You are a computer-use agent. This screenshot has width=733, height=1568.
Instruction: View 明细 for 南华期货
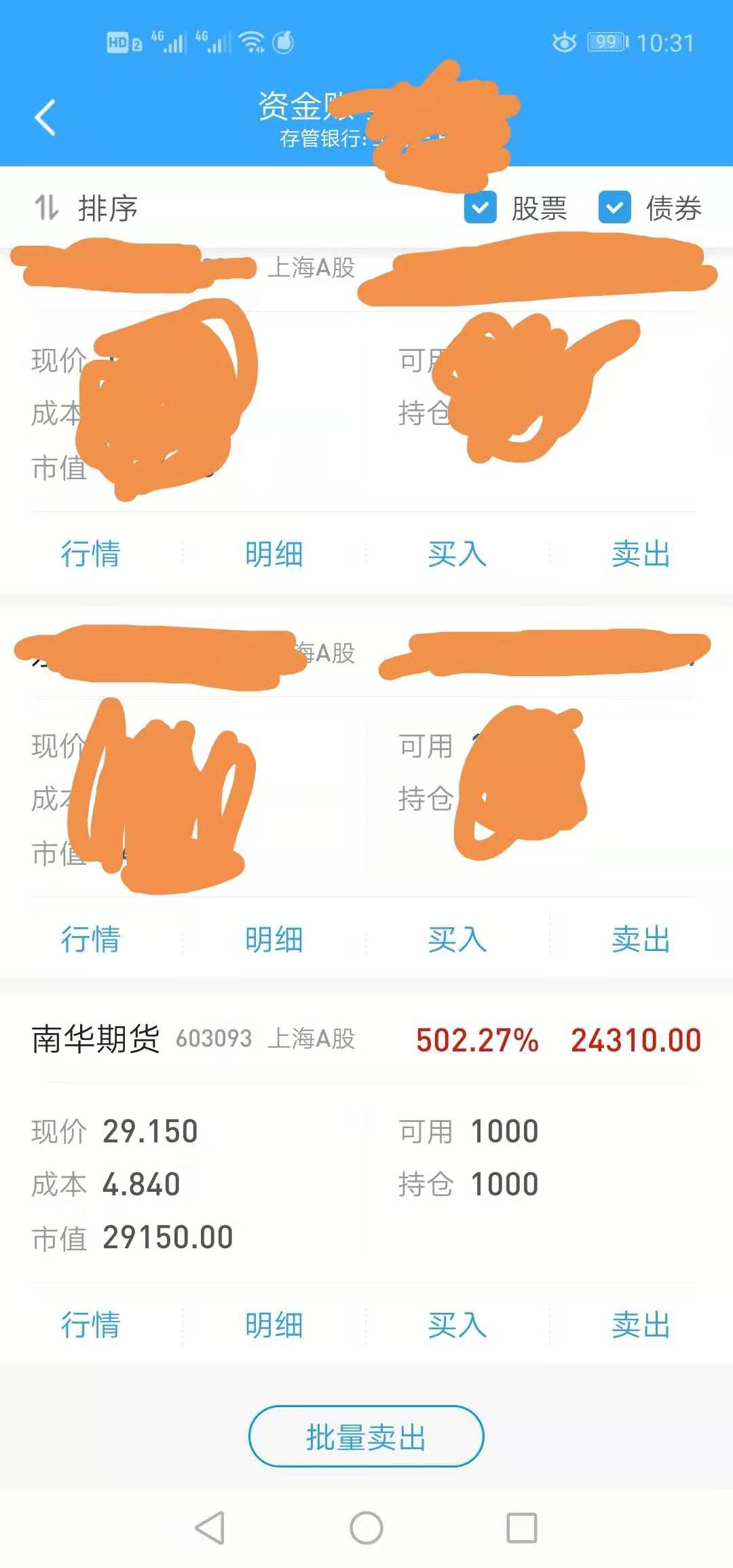click(274, 1324)
